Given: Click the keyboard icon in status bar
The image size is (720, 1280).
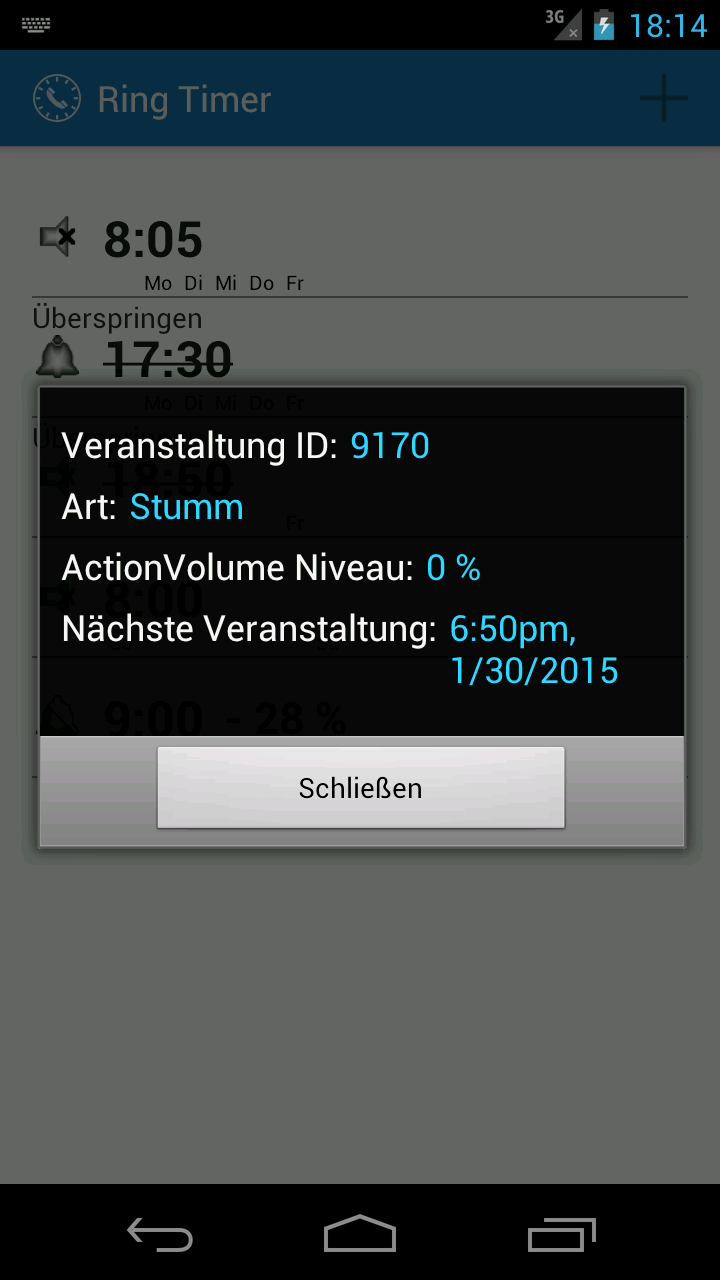Looking at the screenshot, I should point(35,25).
